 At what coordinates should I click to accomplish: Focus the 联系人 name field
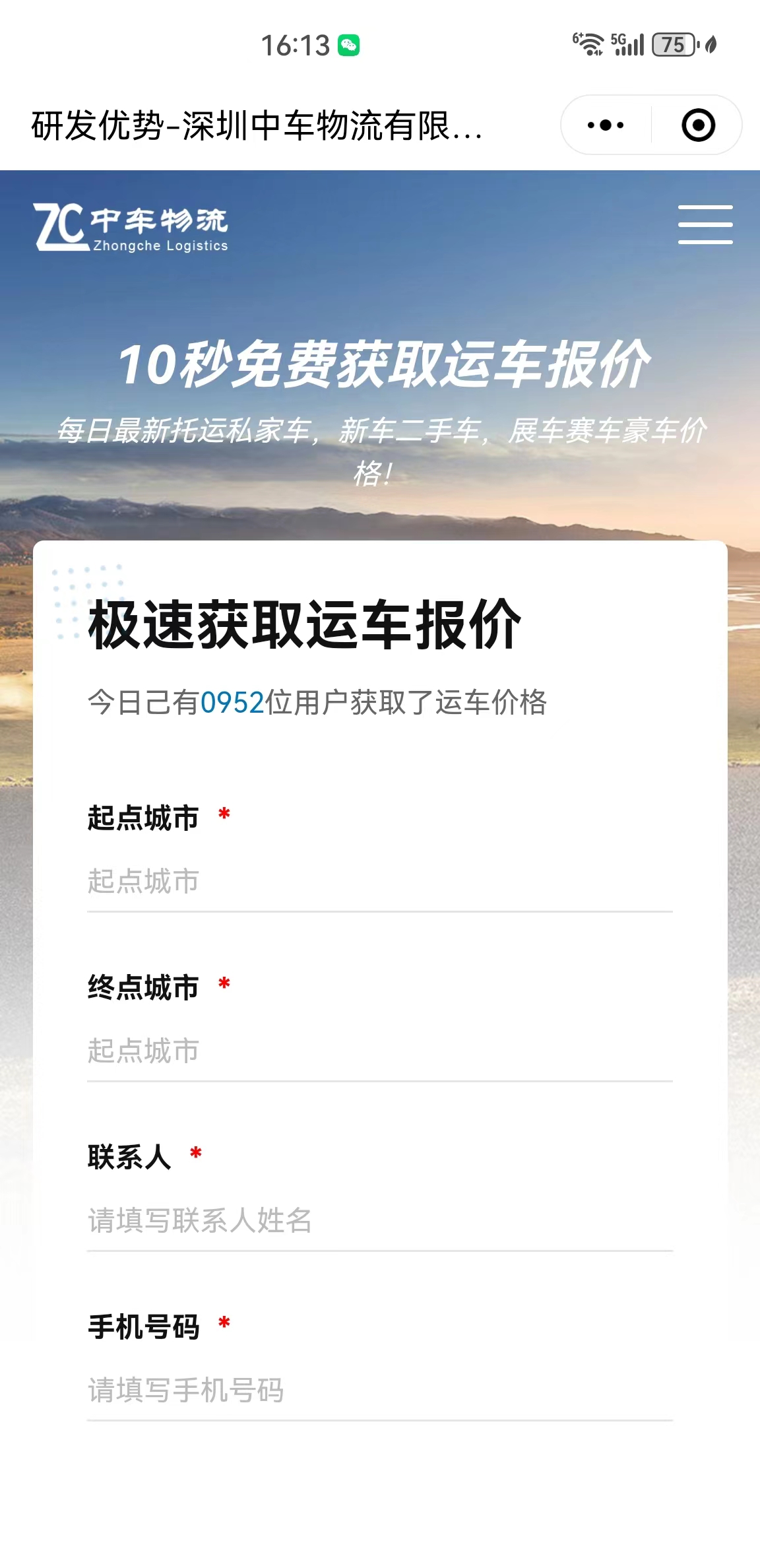[x=379, y=1220]
